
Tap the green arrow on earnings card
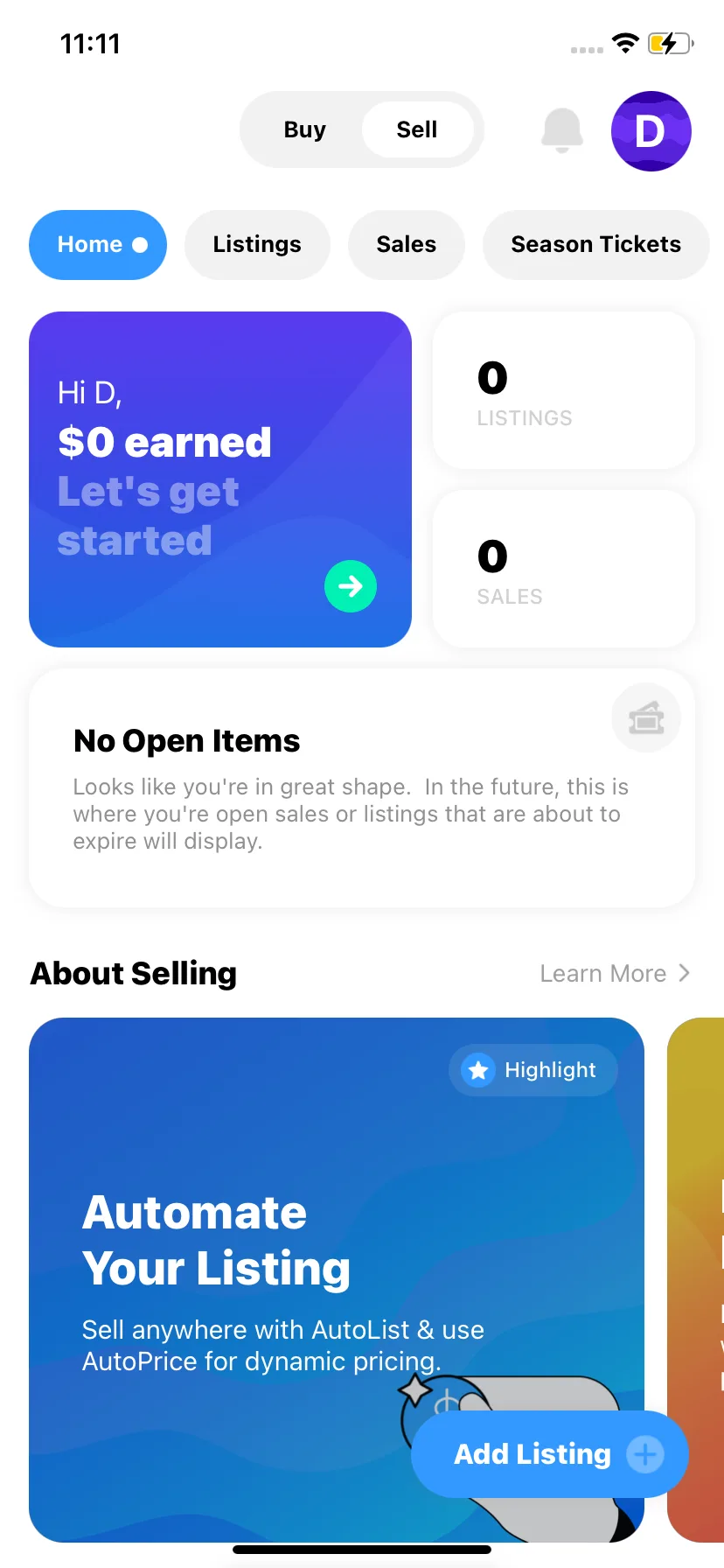[x=351, y=586]
